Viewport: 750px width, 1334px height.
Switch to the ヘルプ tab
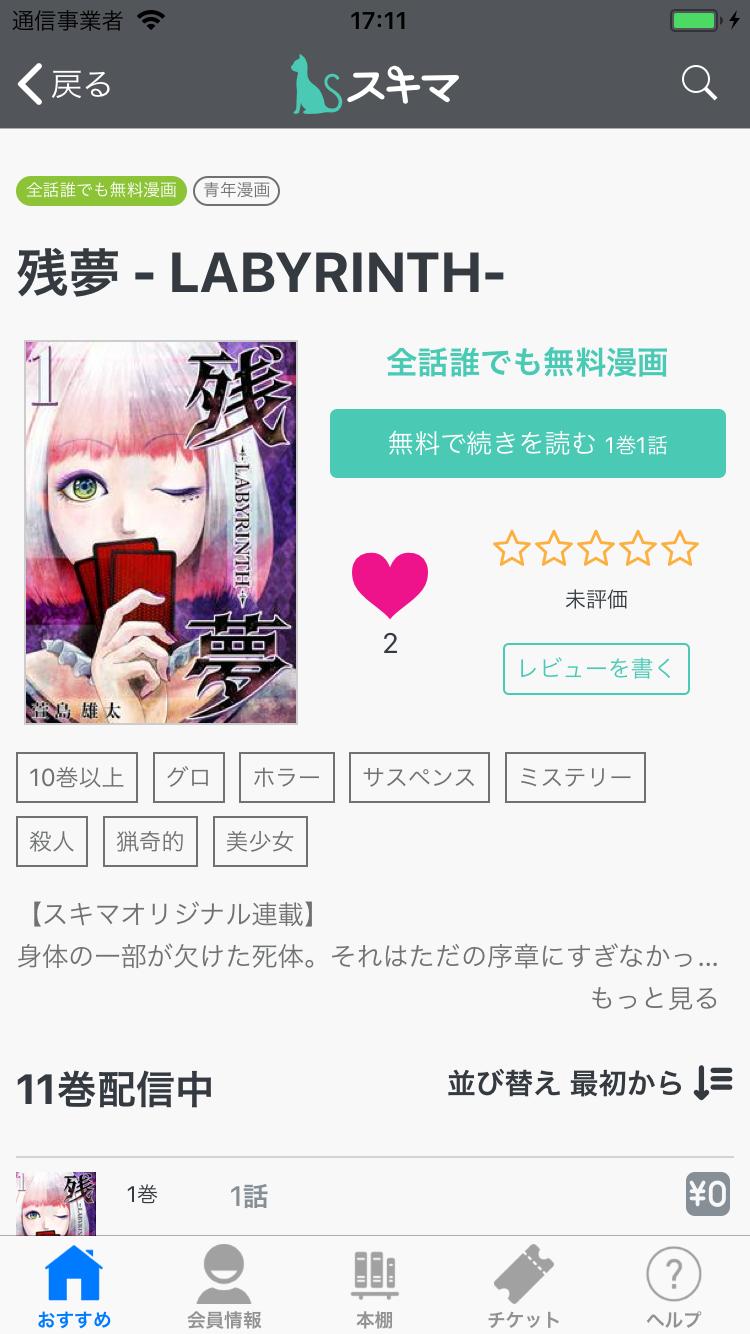(673, 1288)
